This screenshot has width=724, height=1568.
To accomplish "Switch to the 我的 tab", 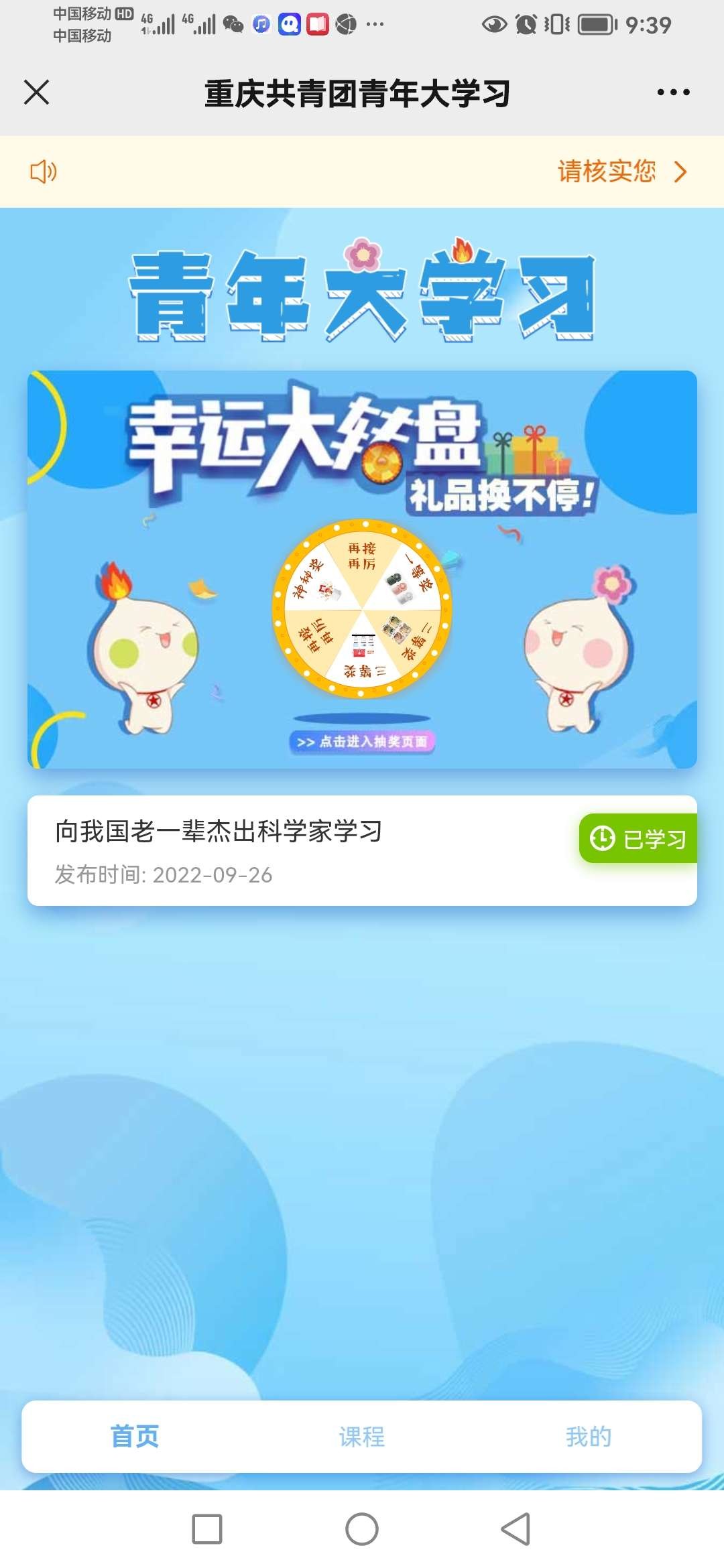I will coord(589,1436).
